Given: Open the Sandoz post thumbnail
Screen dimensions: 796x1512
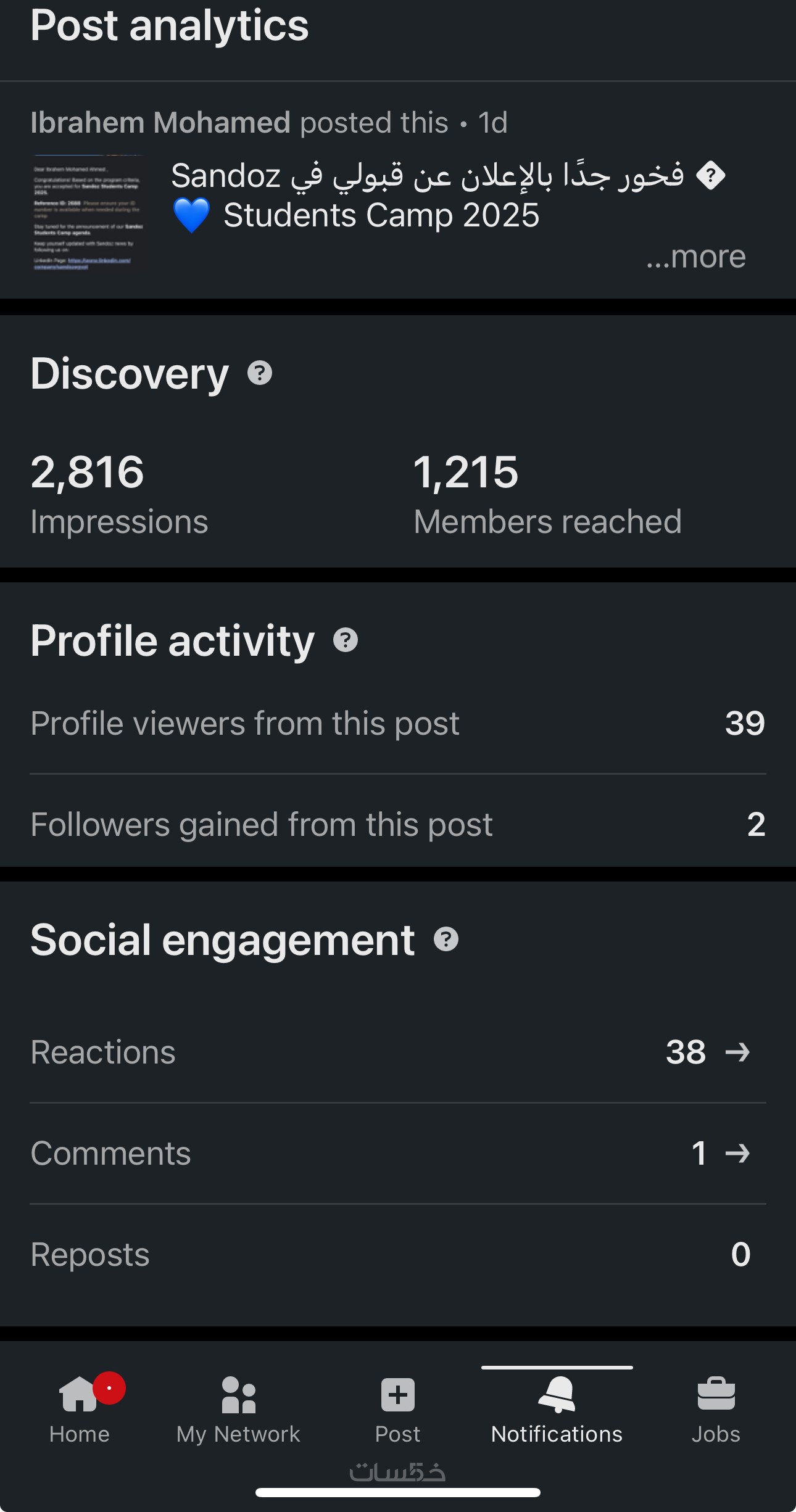Looking at the screenshot, I should (x=88, y=213).
